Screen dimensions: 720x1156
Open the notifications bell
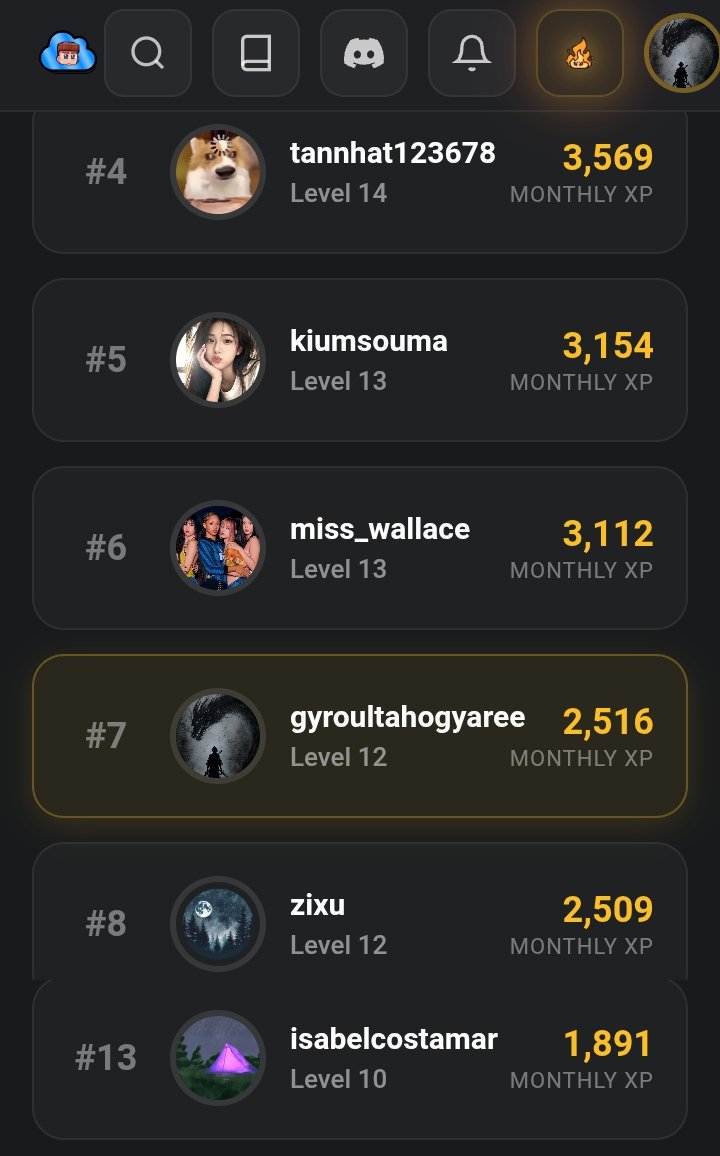pyautogui.click(x=472, y=53)
